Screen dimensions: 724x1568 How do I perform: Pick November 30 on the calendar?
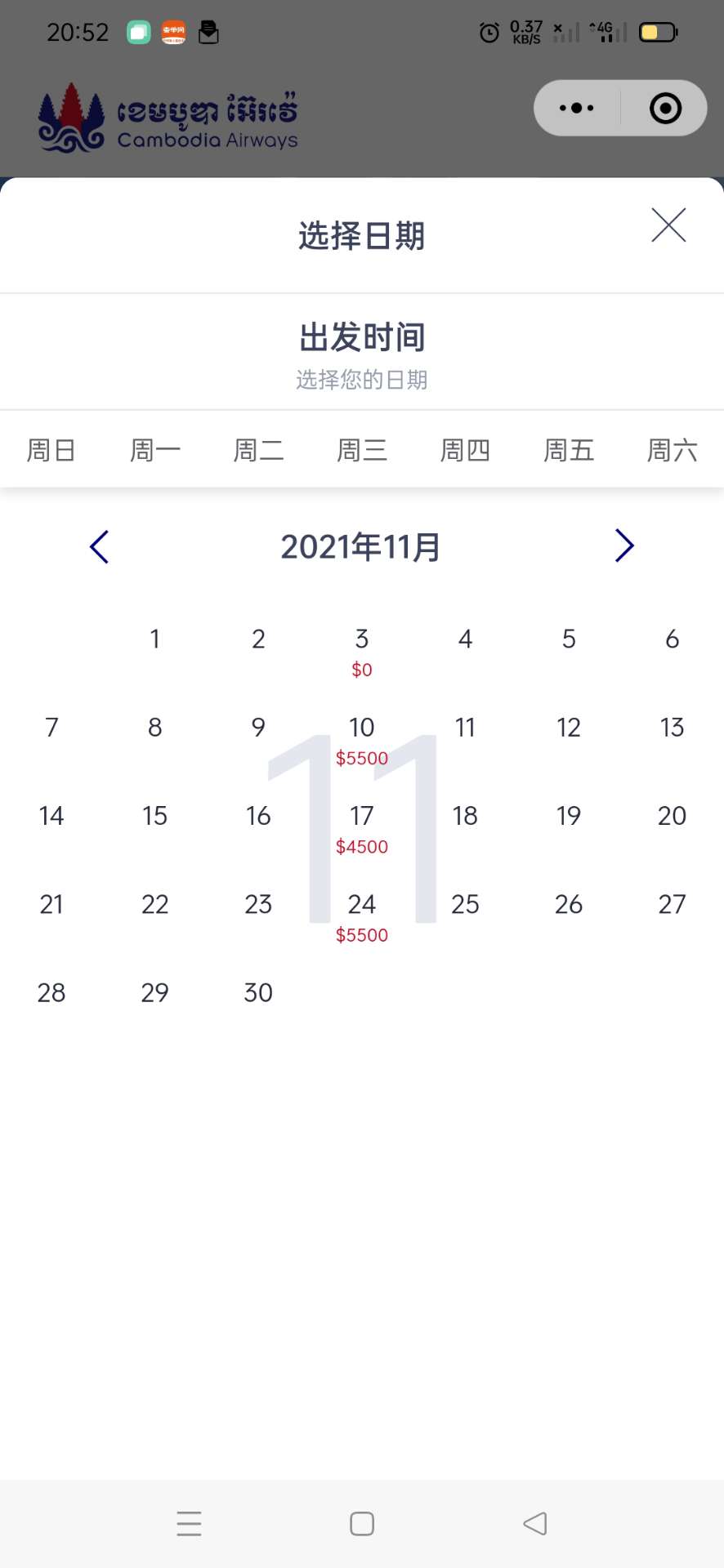(x=258, y=992)
